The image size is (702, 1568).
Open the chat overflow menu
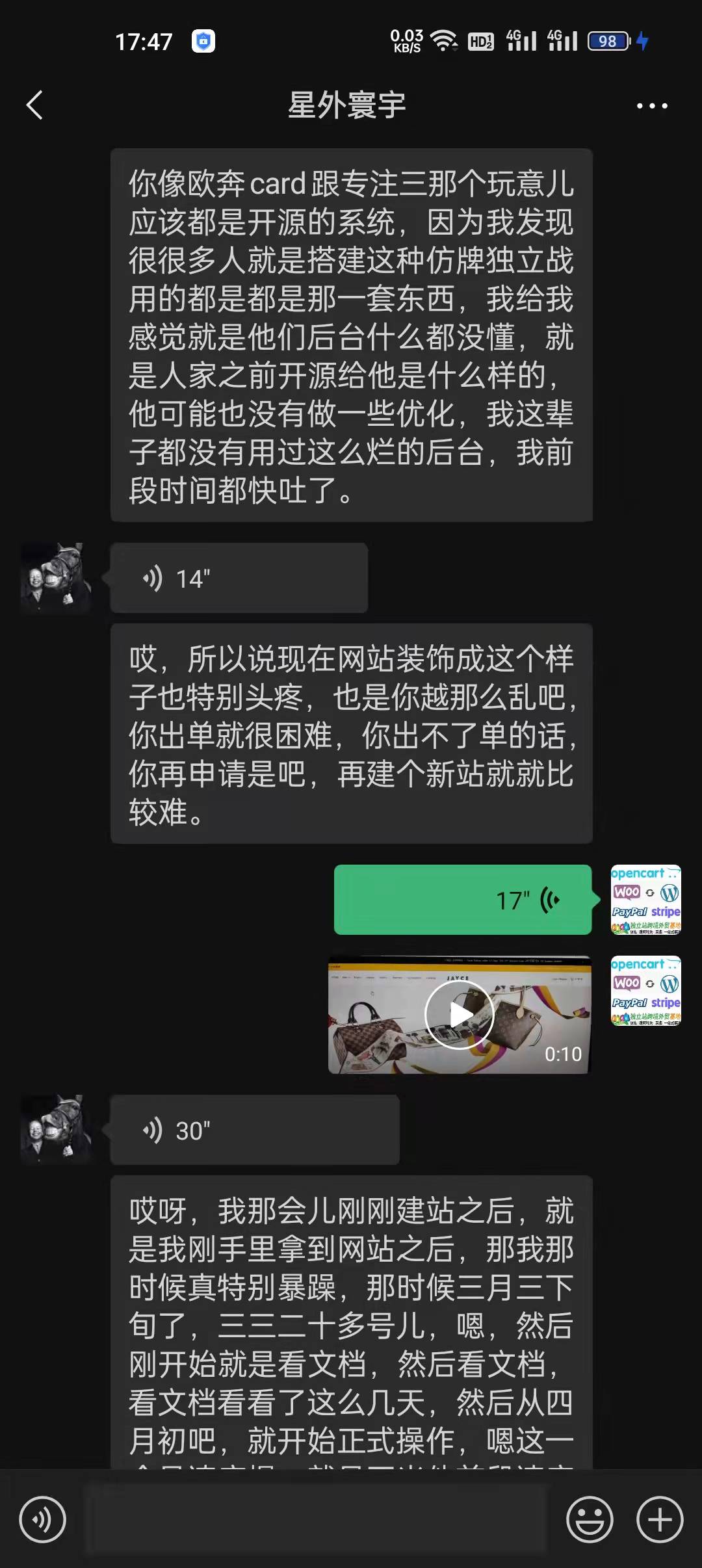[x=652, y=106]
